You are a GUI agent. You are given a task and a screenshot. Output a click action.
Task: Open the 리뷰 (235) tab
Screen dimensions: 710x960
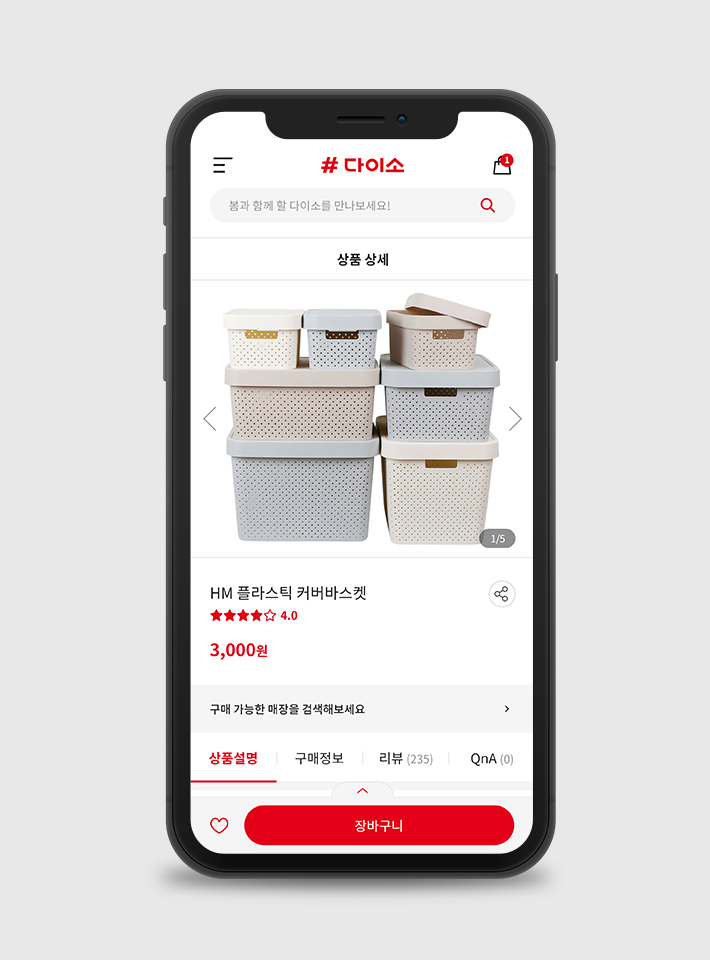pos(405,759)
